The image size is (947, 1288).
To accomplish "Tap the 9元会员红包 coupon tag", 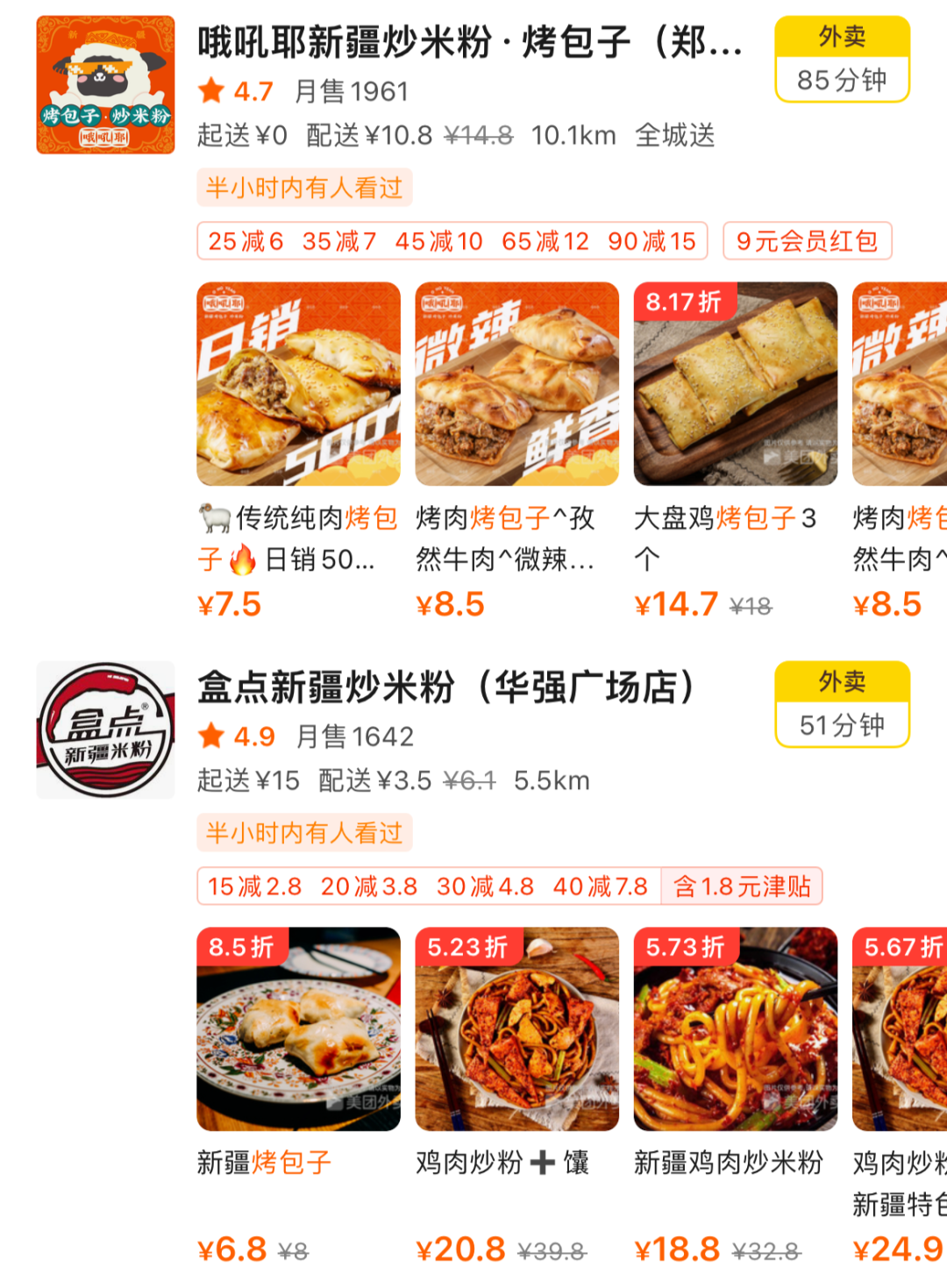I will [807, 241].
